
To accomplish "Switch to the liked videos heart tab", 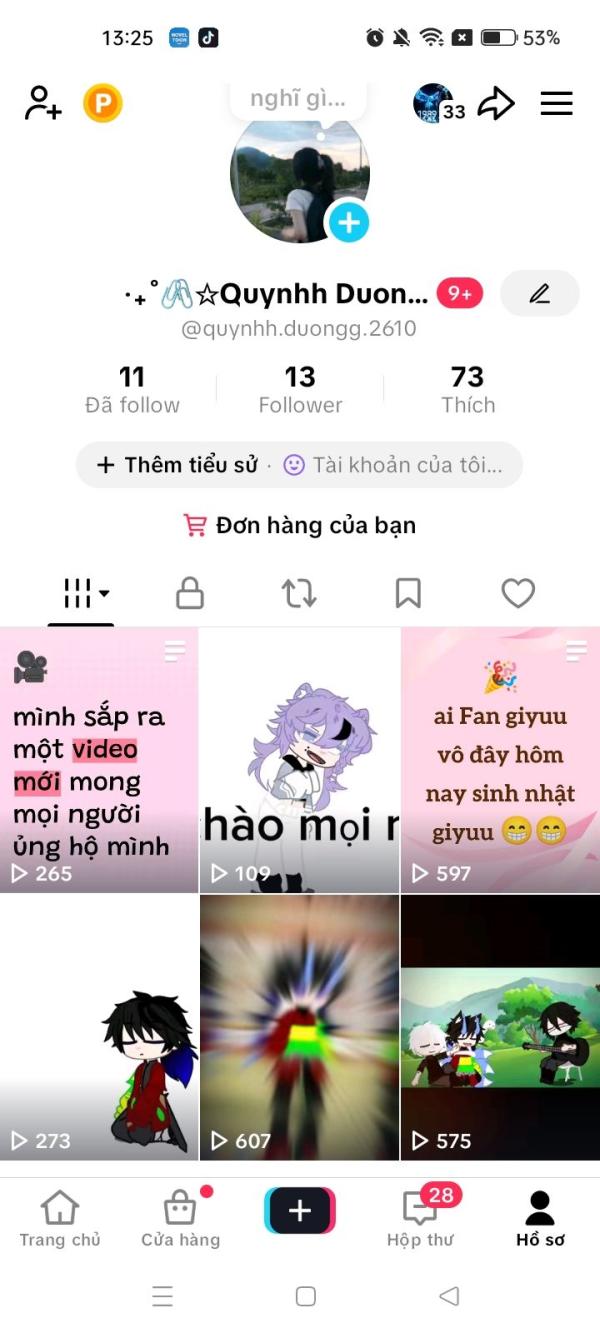I will click(518, 594).
